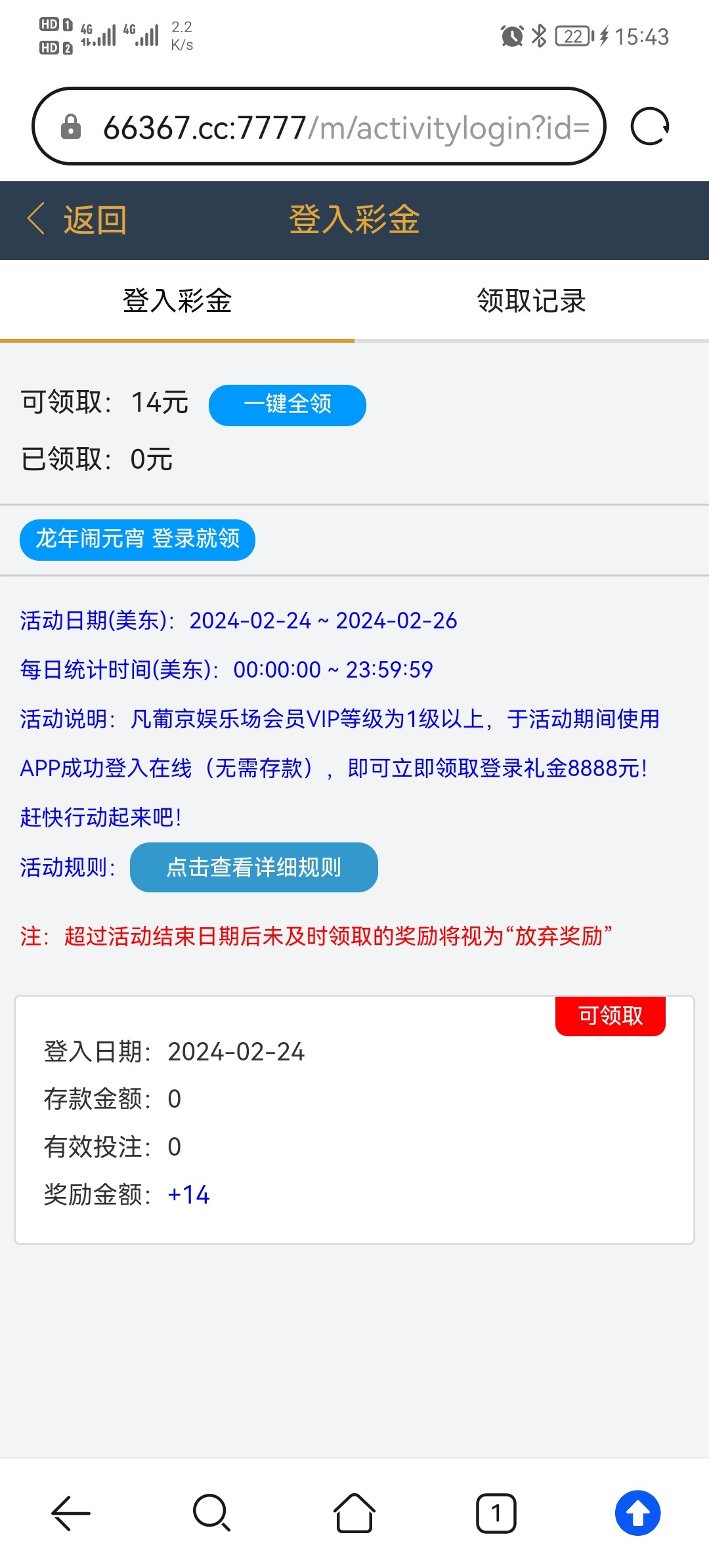Tap the browser URL address bar
This screenshot has width=709, height=1568.
tap(319, 126)
